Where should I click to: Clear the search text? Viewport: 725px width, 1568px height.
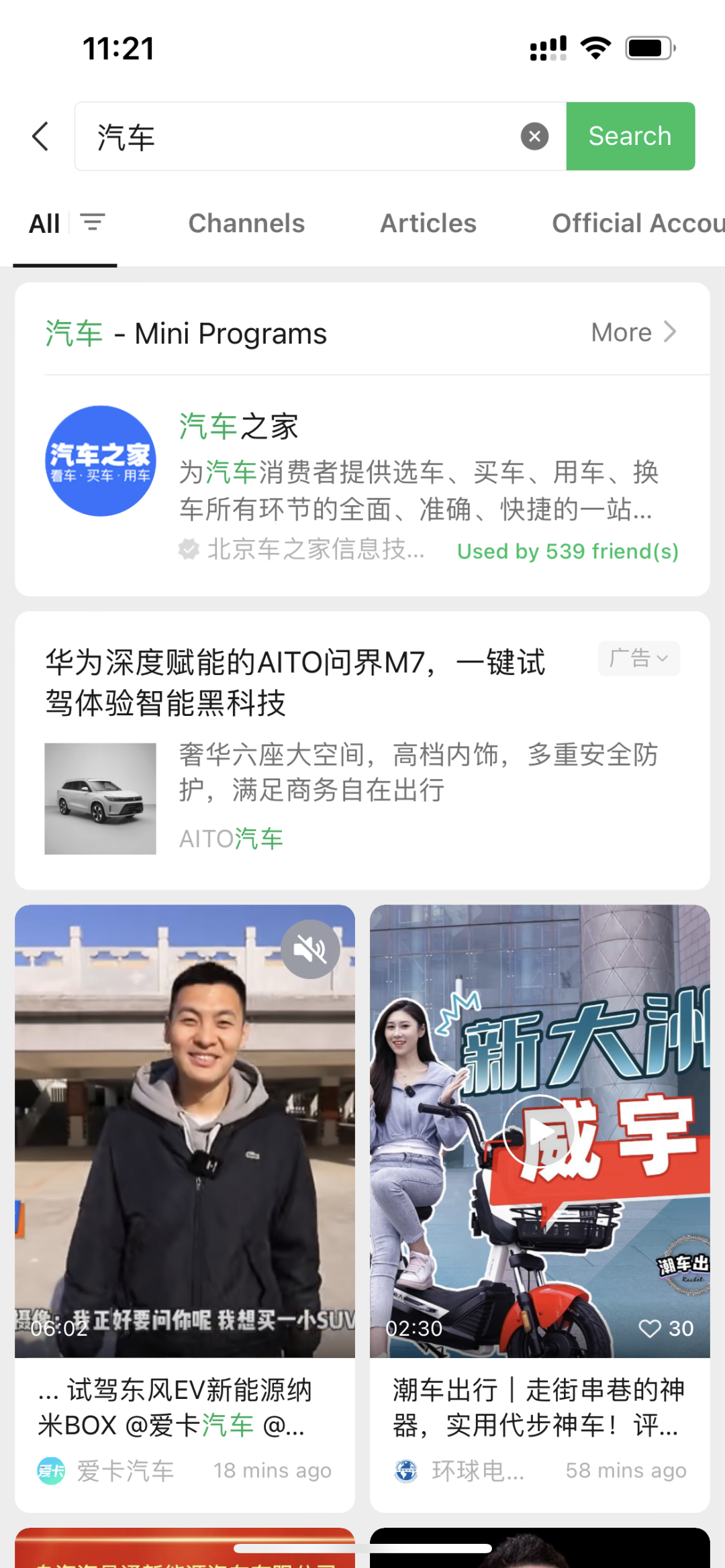pyautogui.click(x=534, y=137)
